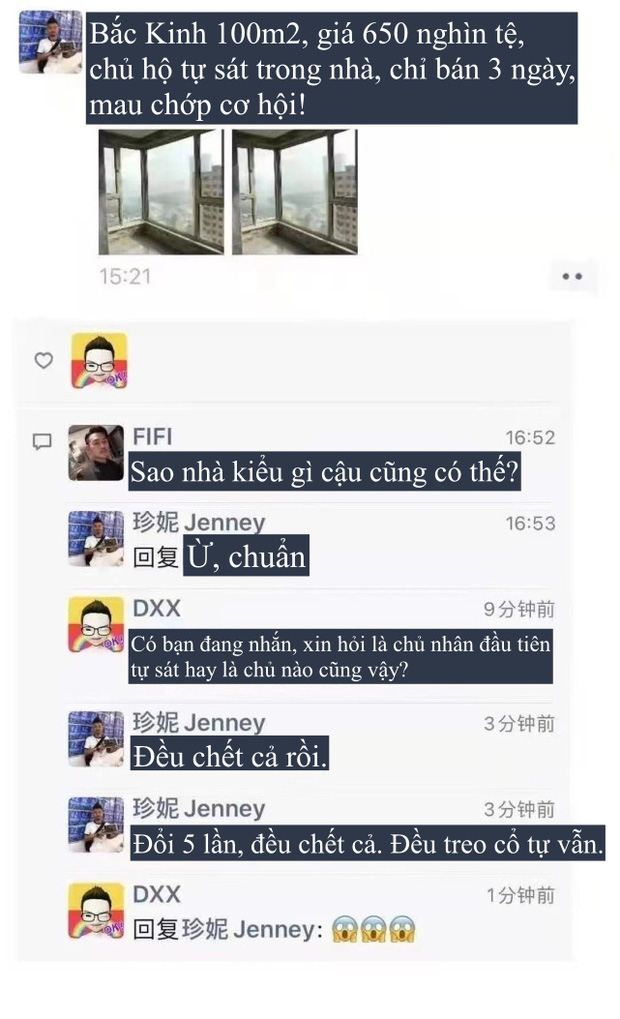The image size is (620, 1019).
Task: Open the two-dot like and comment menu
Action: (x=572, y=277)
